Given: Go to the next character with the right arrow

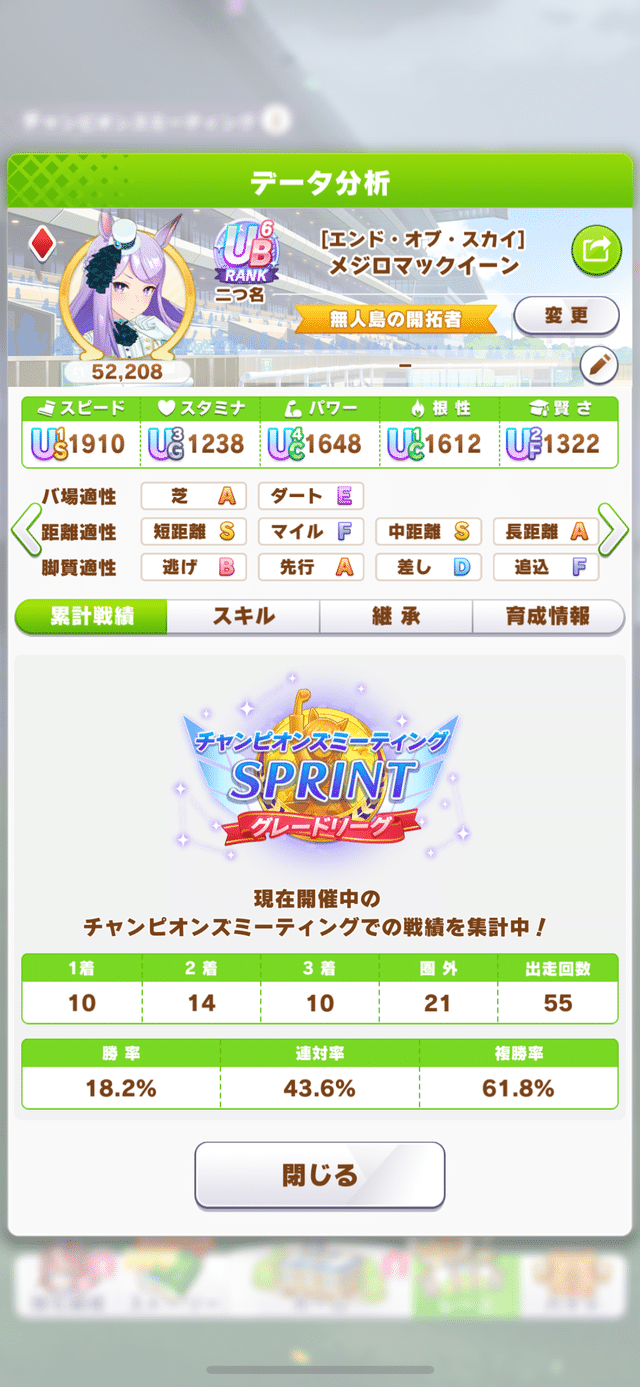Looking at the screenshot, I should coord(613,532).
